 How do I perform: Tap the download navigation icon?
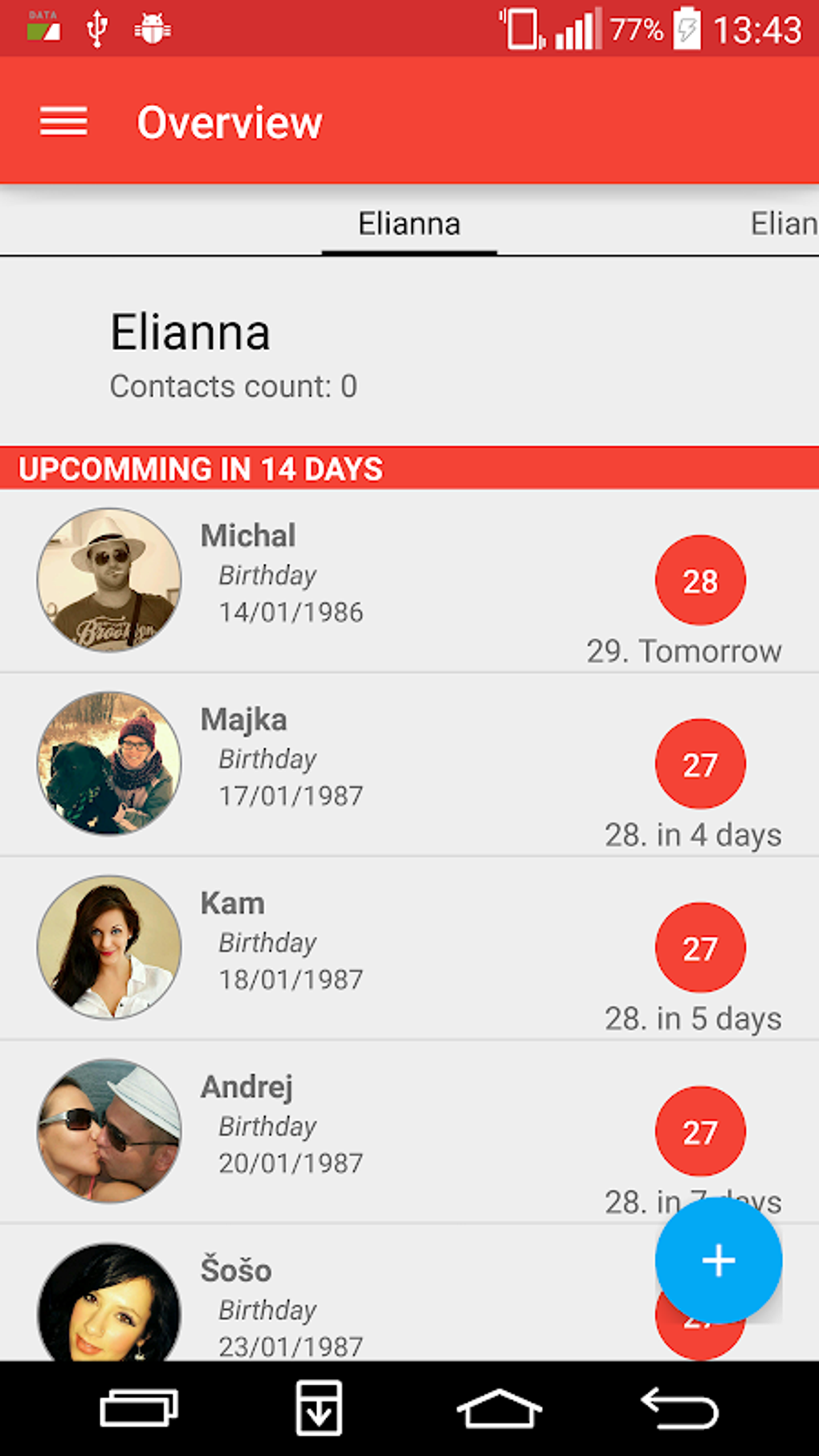coord(320,1407)
